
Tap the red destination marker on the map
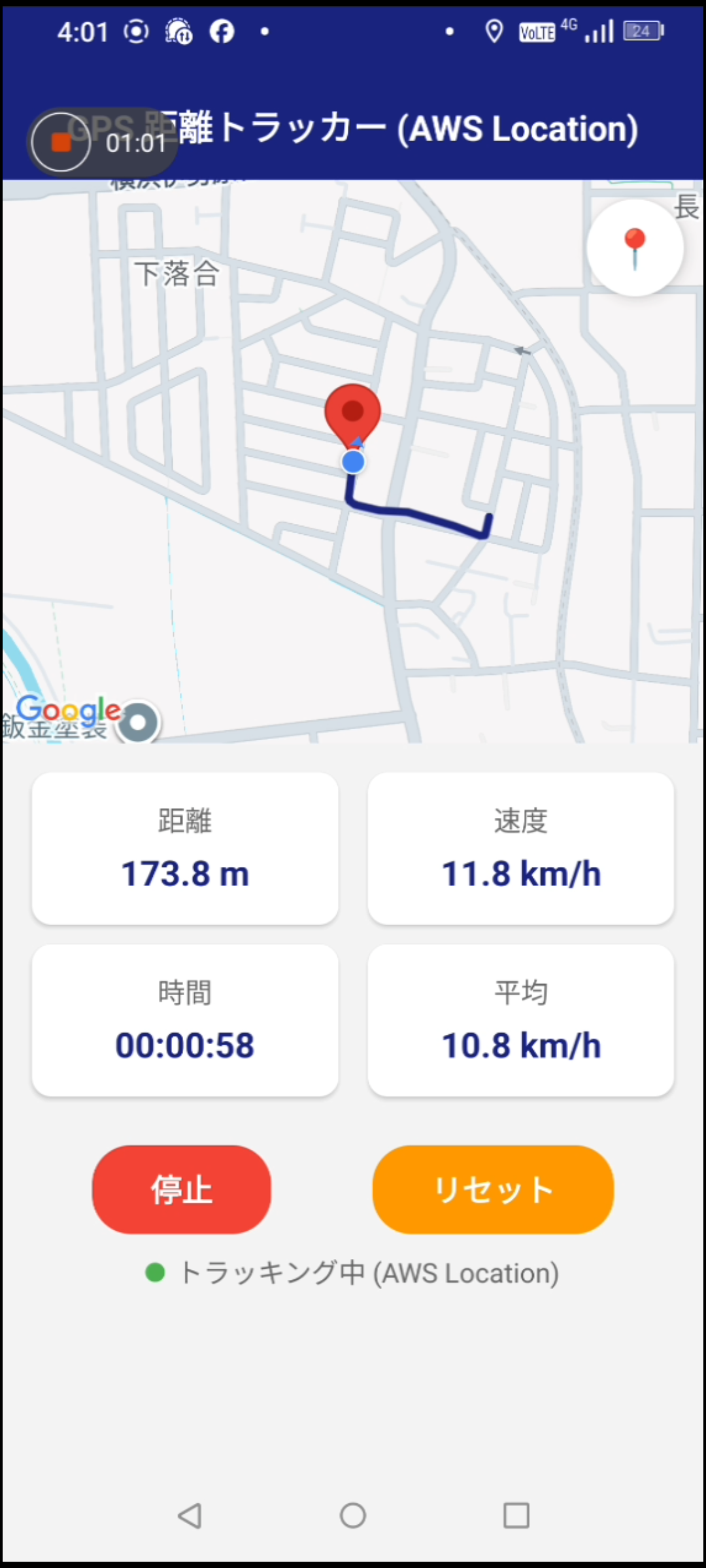tap(353, 412)
